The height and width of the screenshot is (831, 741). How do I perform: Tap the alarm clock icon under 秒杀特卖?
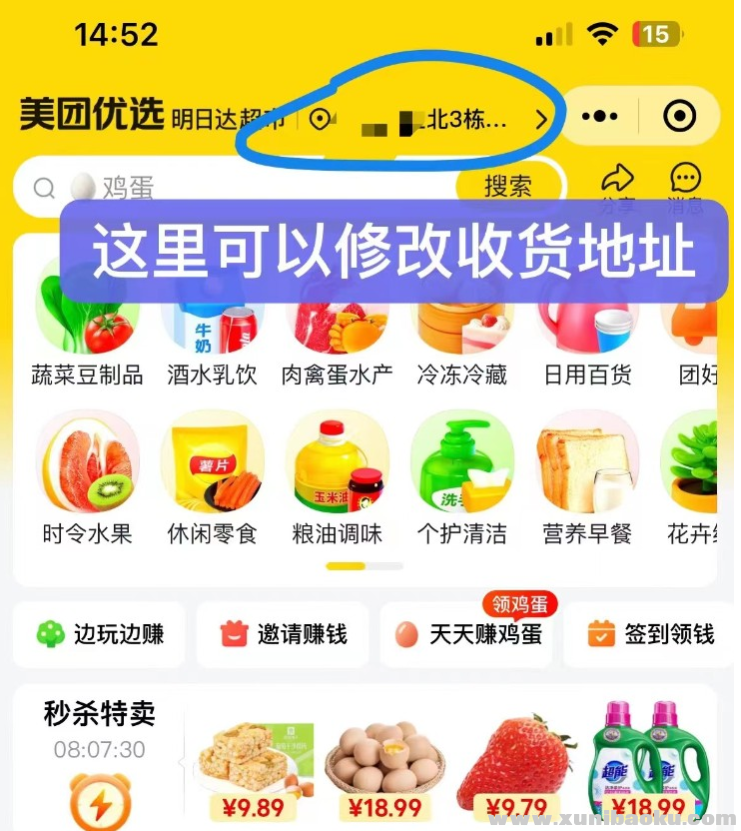[x=100, y=803]
